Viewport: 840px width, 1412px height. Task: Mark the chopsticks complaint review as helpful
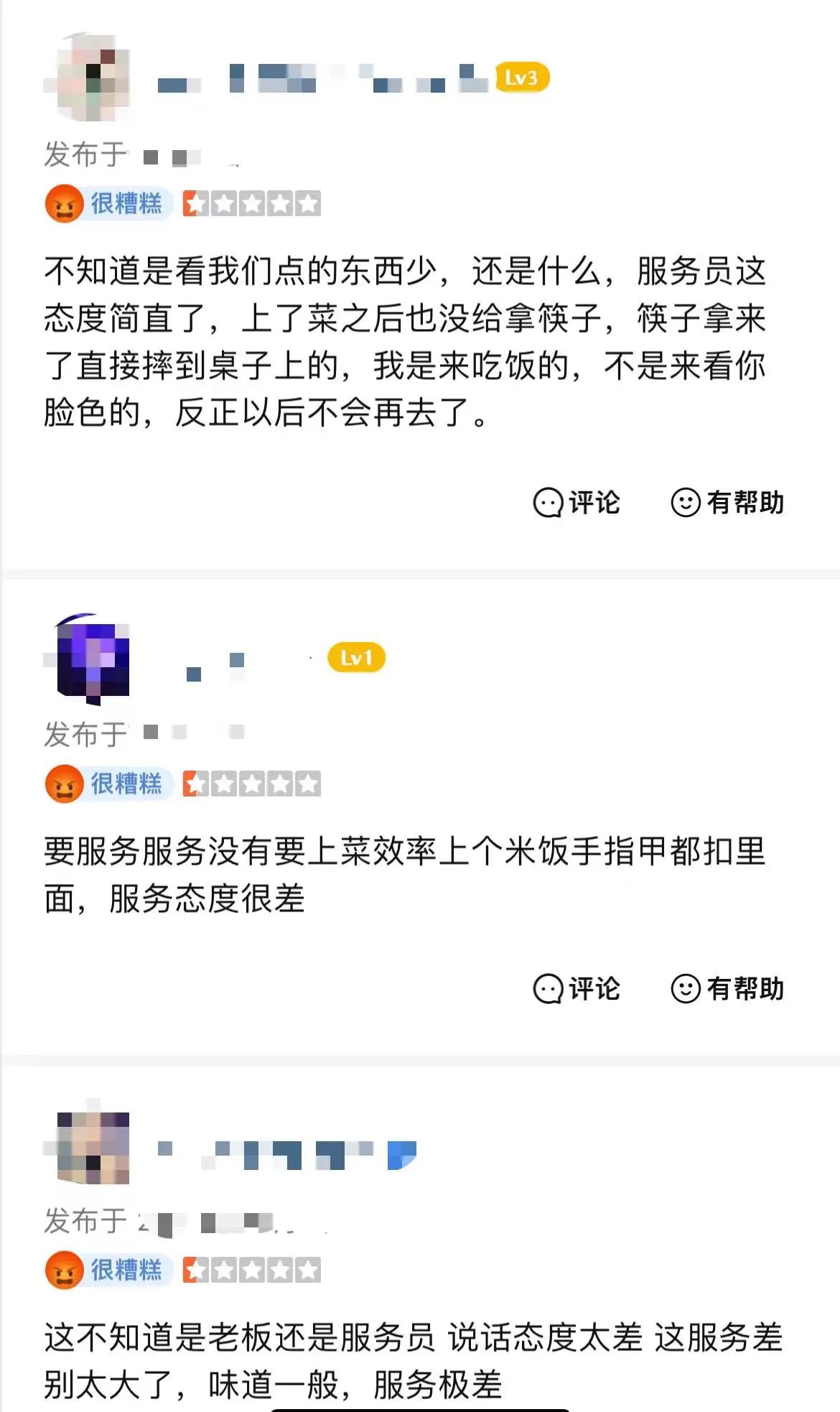tap(727, 503)
